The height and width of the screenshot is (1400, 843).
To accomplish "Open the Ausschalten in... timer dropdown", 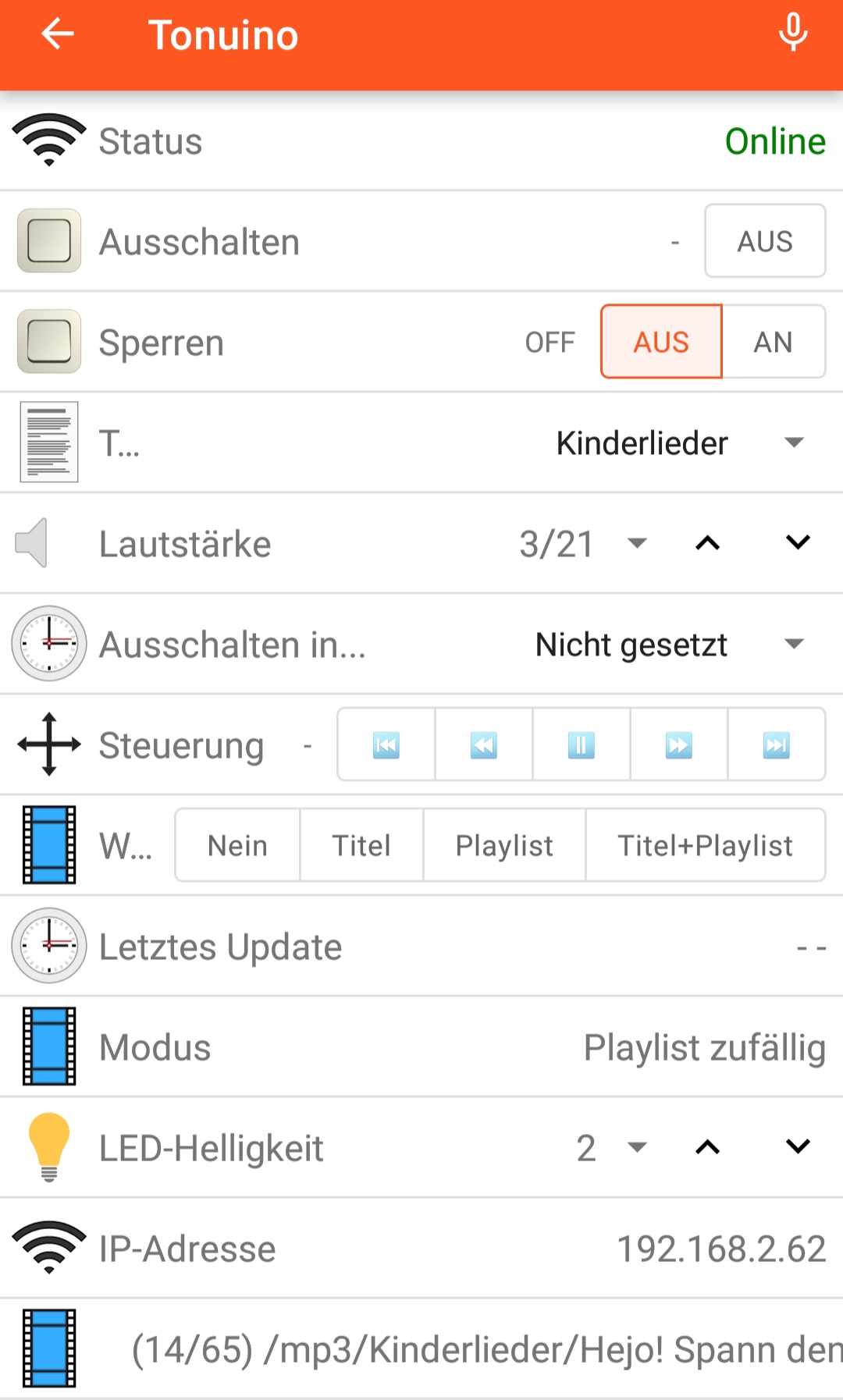I will pos(670,645).
